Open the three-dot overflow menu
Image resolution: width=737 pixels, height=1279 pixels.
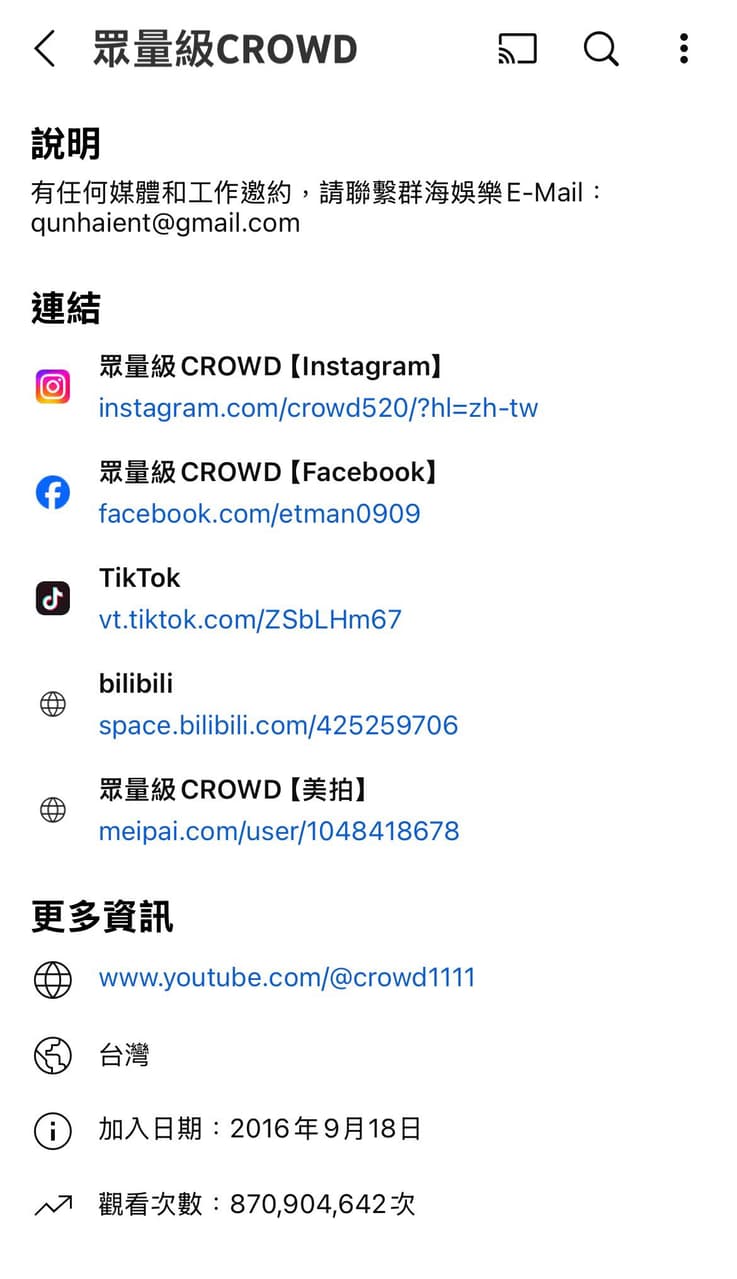click(683, 48)
